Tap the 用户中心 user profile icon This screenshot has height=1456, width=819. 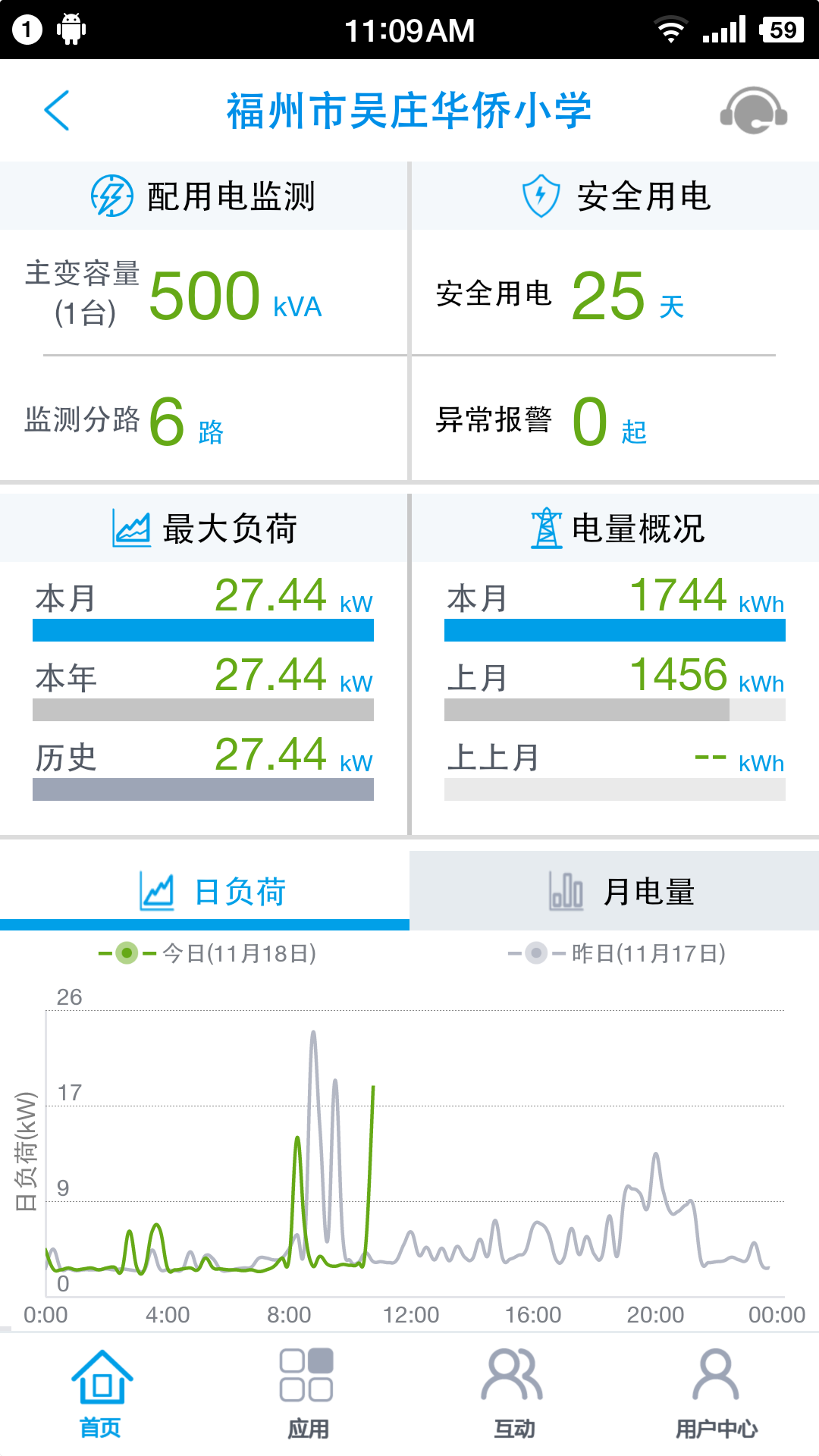[716, 1378]
